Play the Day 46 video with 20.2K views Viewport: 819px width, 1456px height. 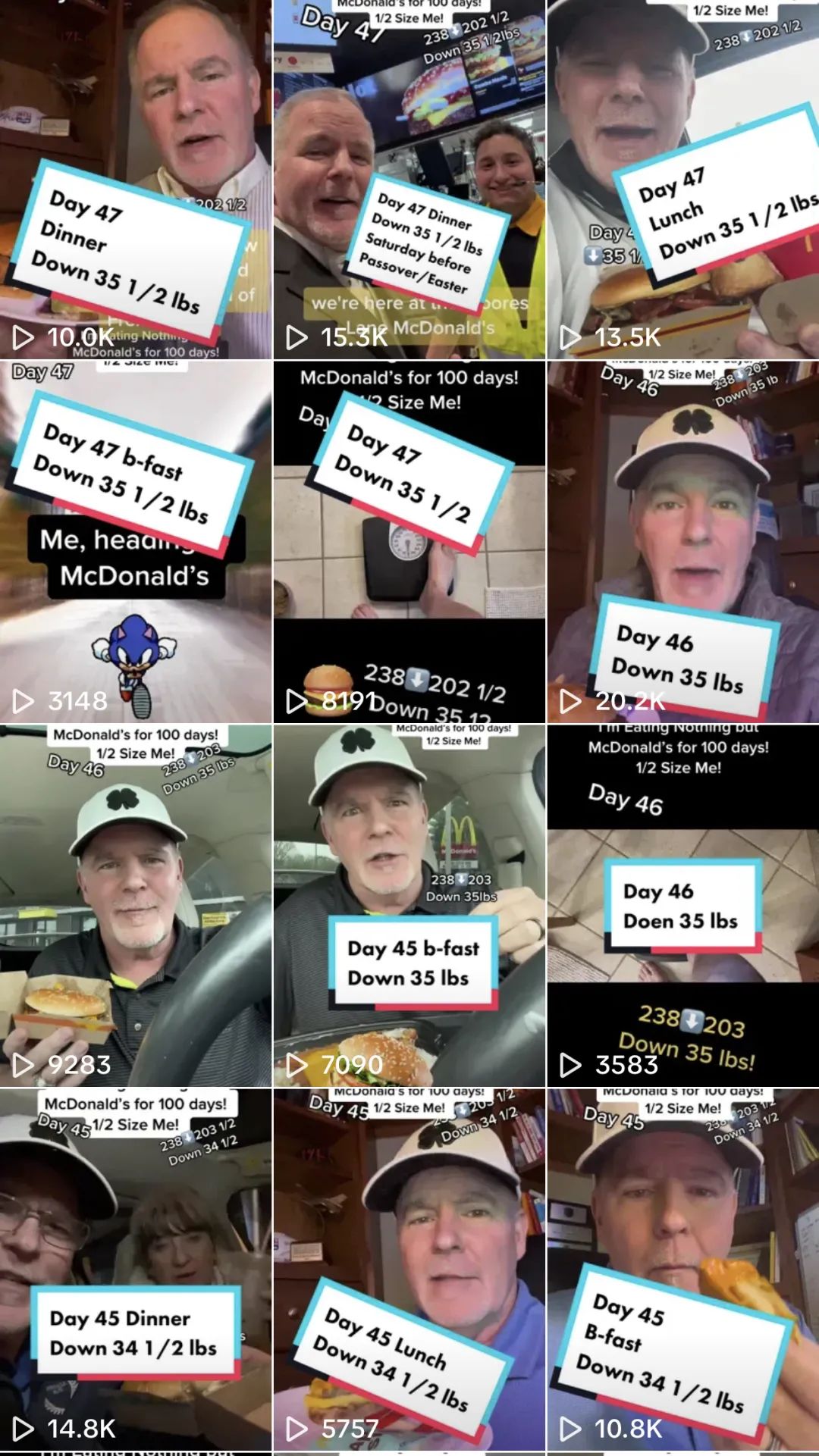(682, 542)
